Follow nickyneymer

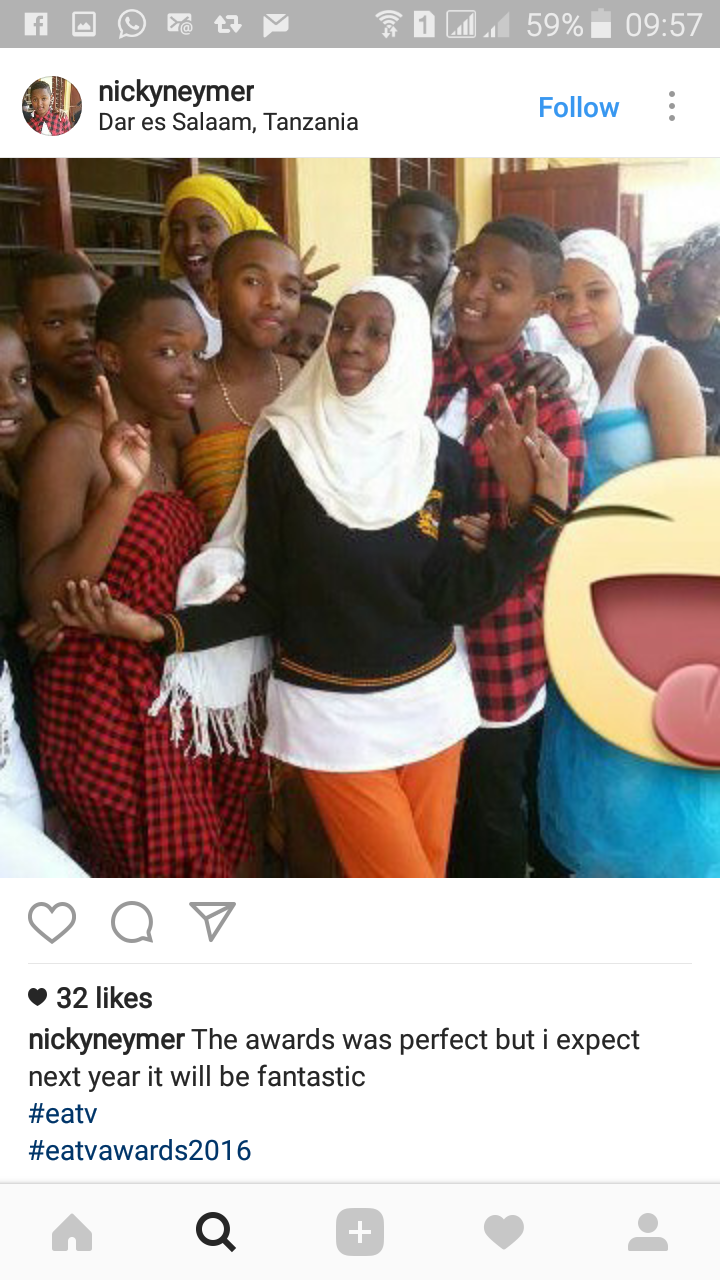click(x=578, y=107)
